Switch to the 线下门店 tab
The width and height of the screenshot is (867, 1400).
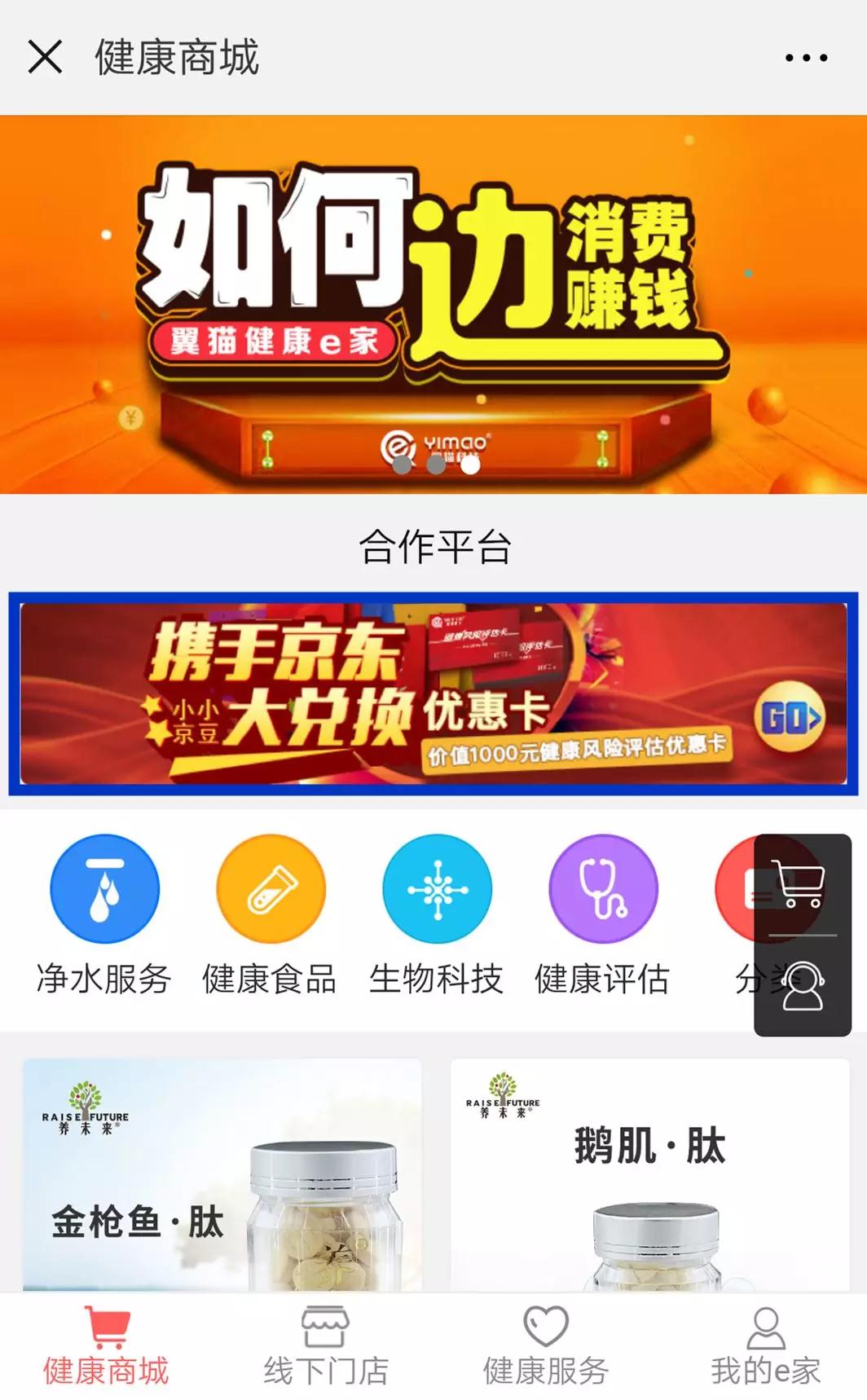tap(326, 1346)
